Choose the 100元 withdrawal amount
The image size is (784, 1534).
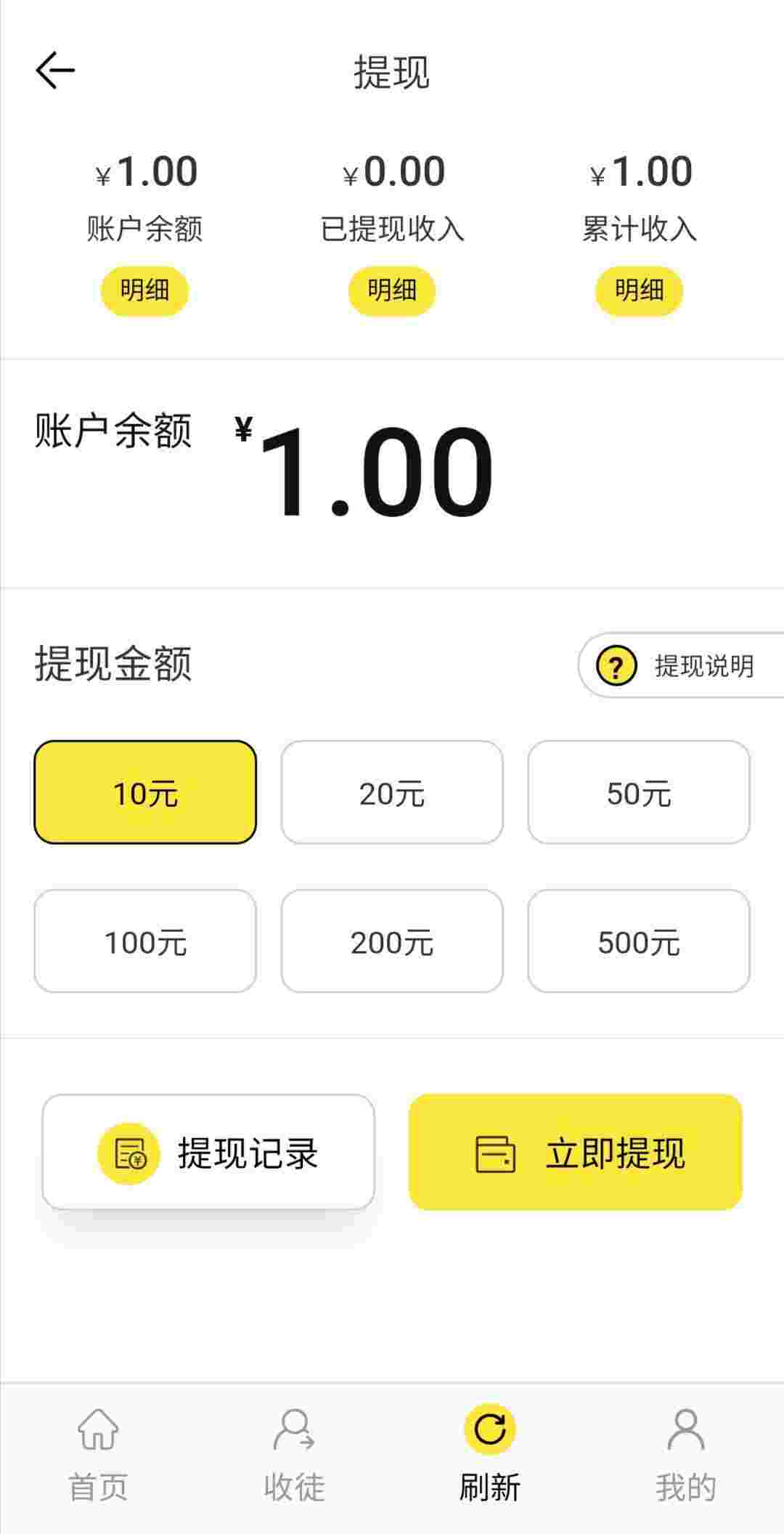click(x=145, y=941)
